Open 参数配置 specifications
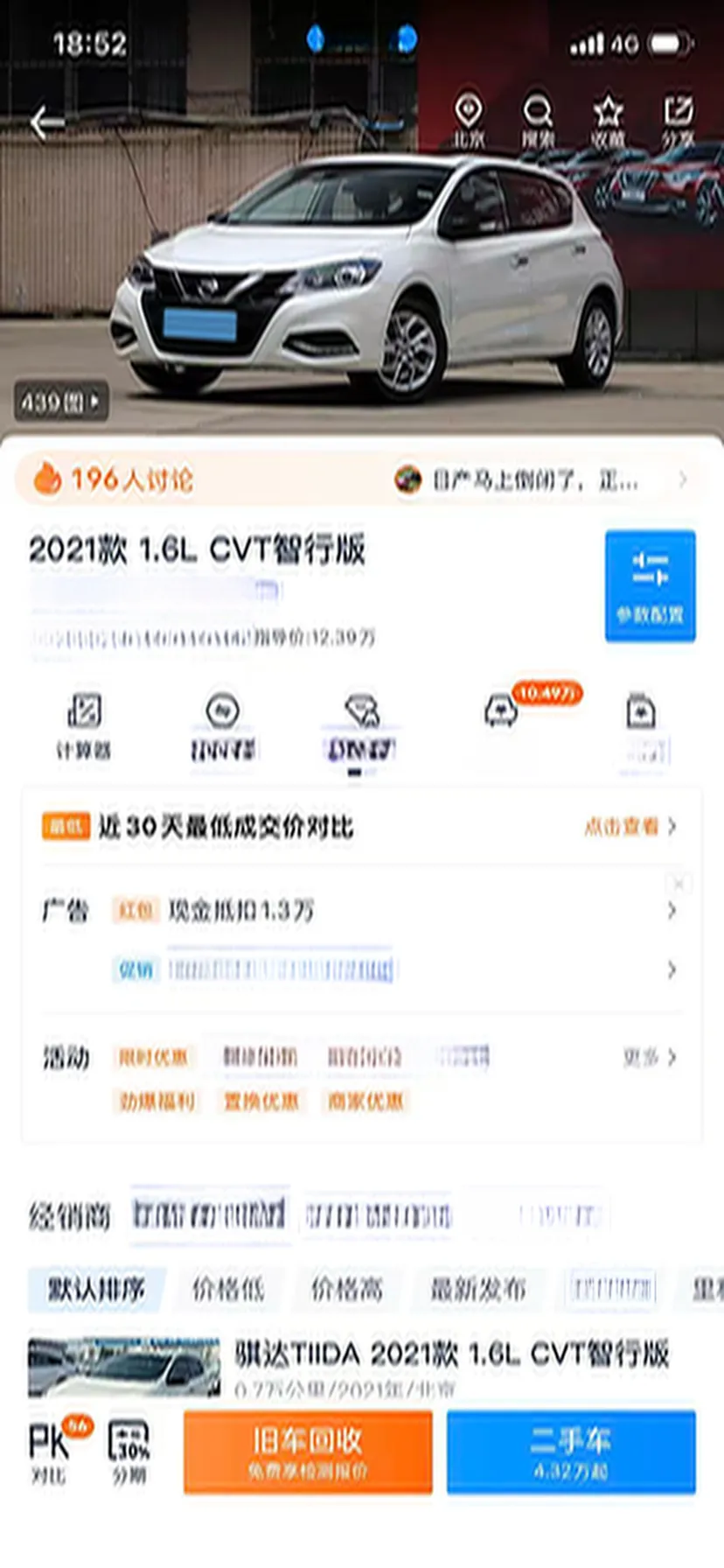This screenshot has height=1568, width=724. [650, 585]
